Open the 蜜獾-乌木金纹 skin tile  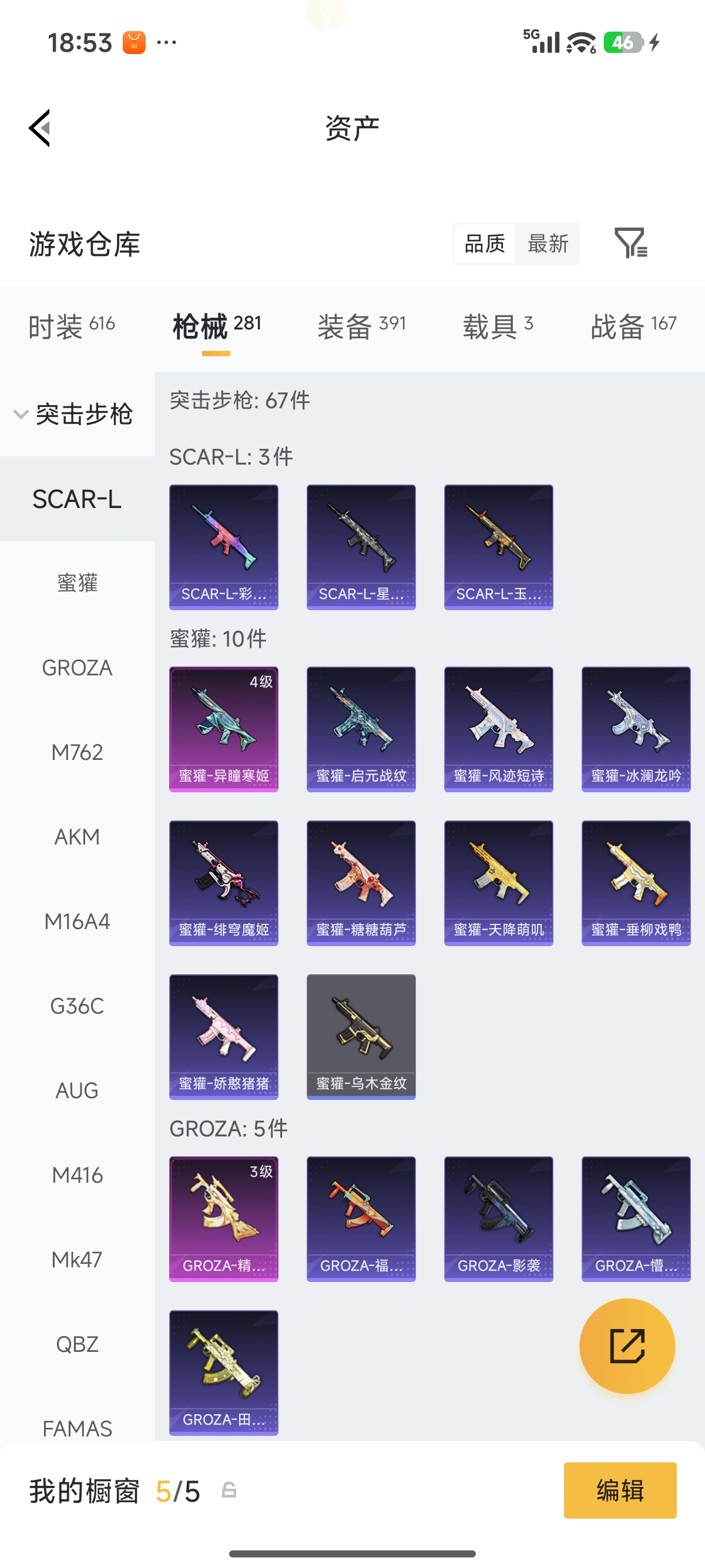pyautogui.click(x=361, y=1037)
